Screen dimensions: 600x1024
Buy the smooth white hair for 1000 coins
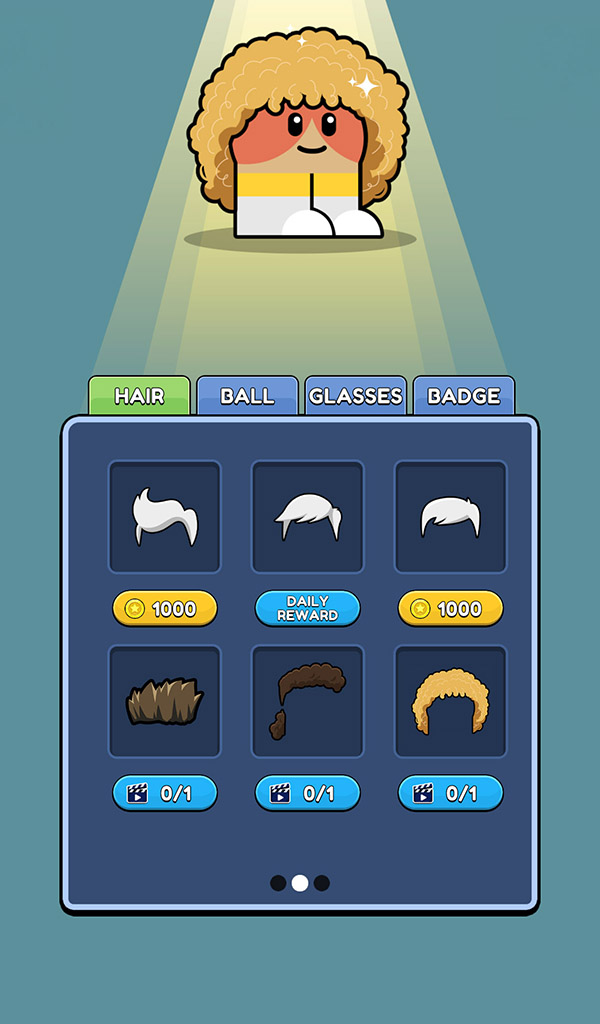(451, 608)
